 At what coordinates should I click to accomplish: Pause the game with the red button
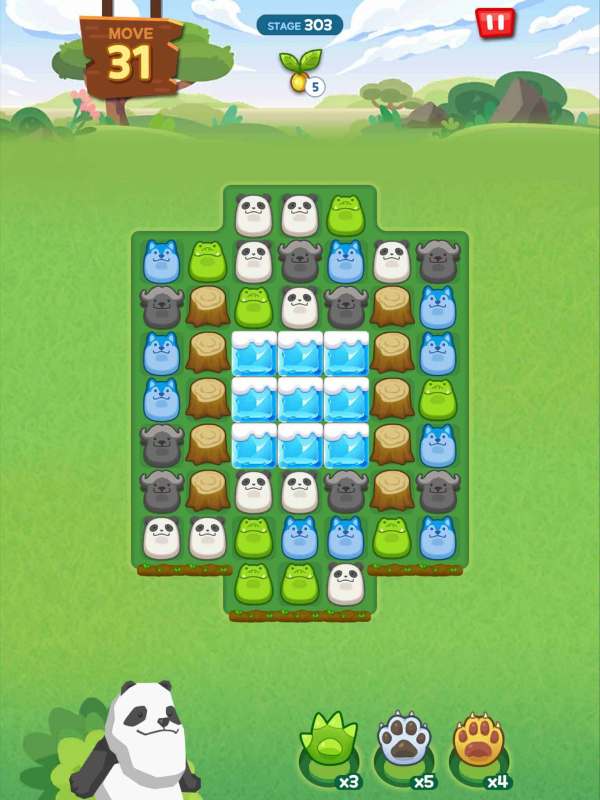[x=494, y=23]
